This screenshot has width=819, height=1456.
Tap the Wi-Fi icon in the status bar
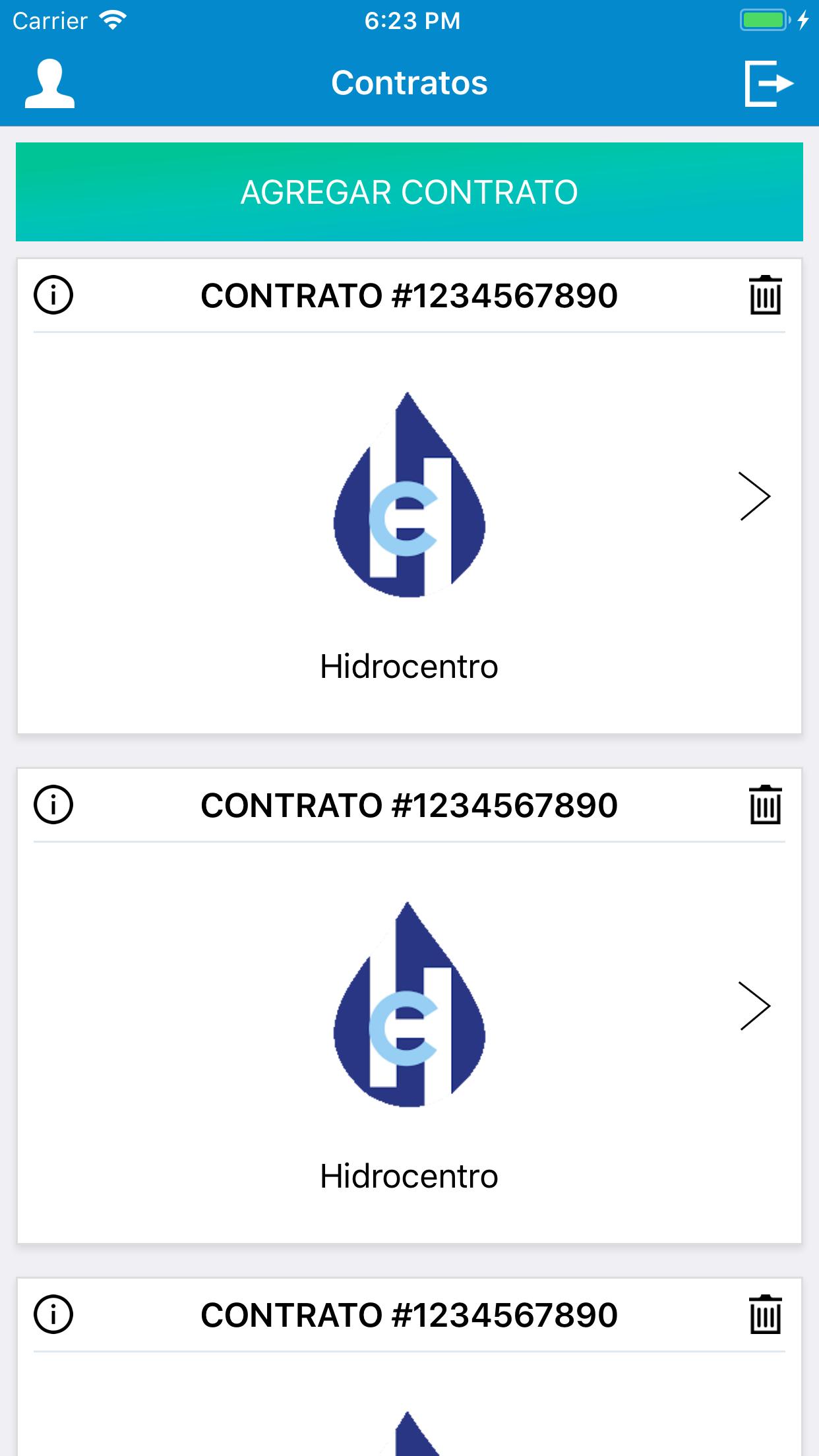coord(111,18)
